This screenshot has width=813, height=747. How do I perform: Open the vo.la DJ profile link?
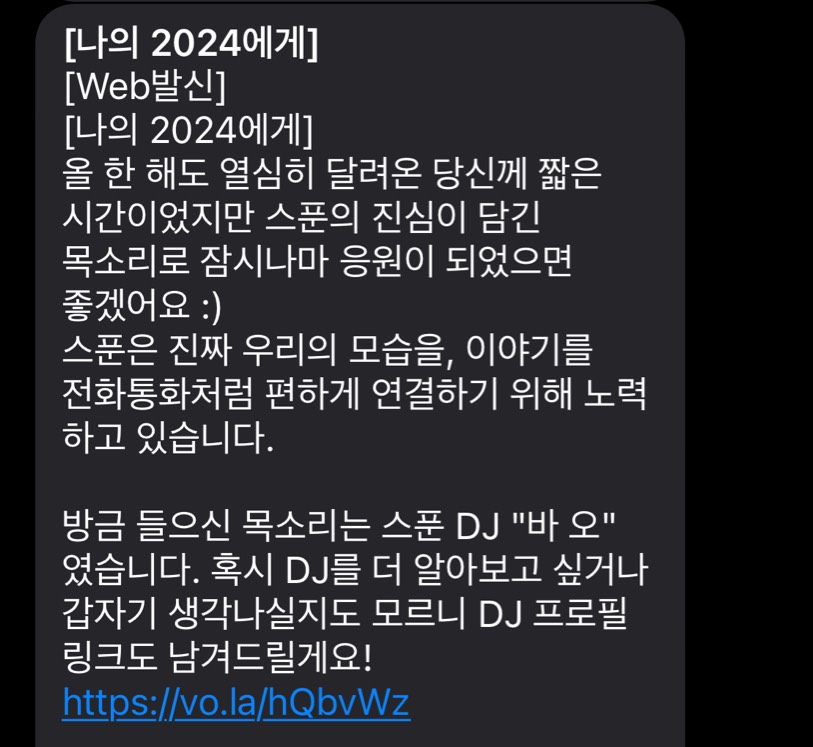click(236, 703)
